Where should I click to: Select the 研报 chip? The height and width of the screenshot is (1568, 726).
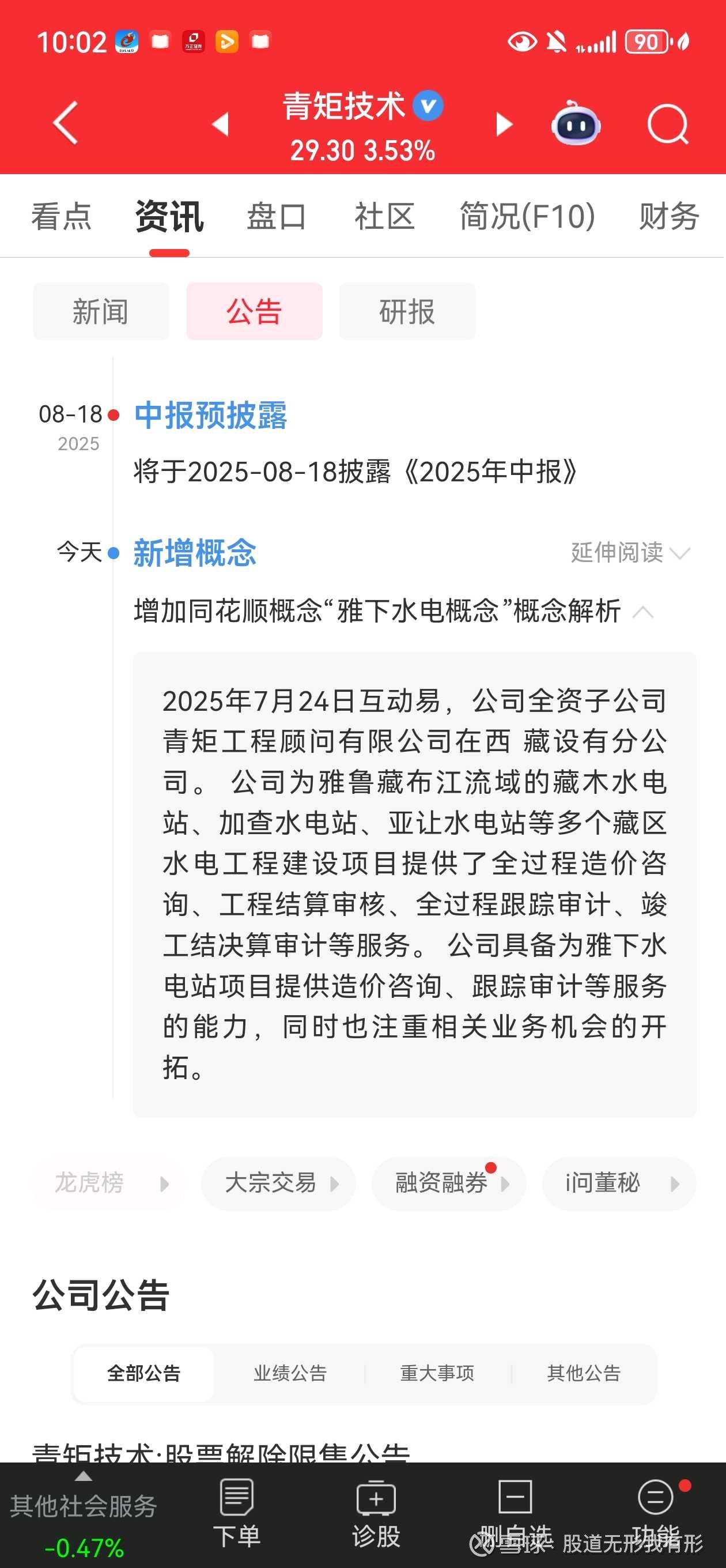click(x=407, y=311)
